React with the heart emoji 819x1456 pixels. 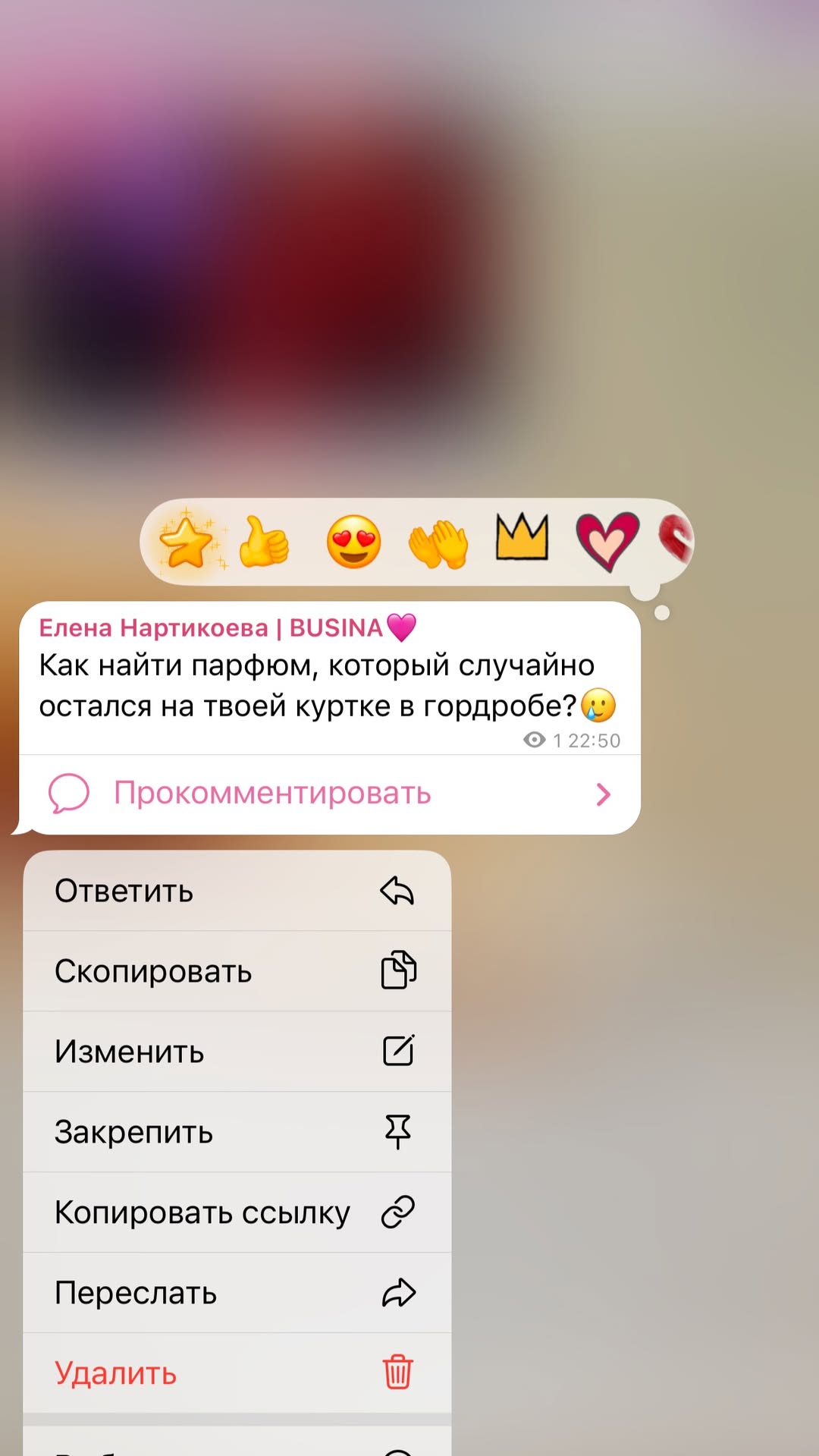click(x=607, y=540)
